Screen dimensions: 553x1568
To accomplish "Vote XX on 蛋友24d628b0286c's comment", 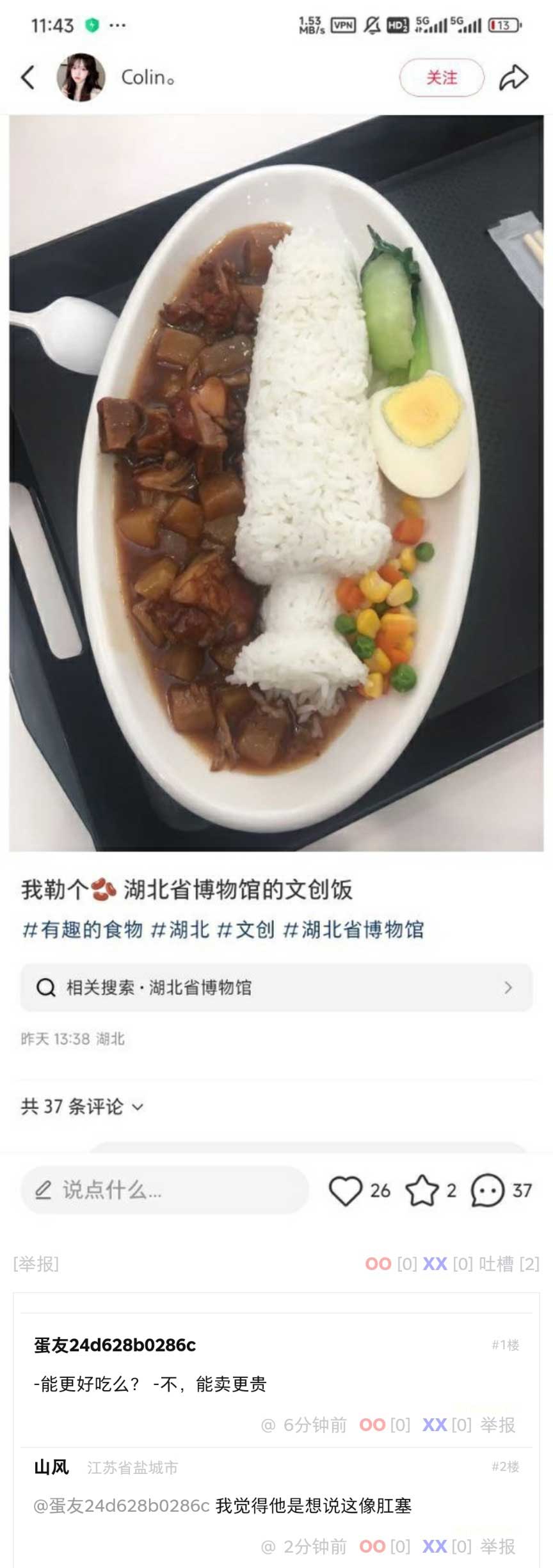I will [x=435, y=1425].
